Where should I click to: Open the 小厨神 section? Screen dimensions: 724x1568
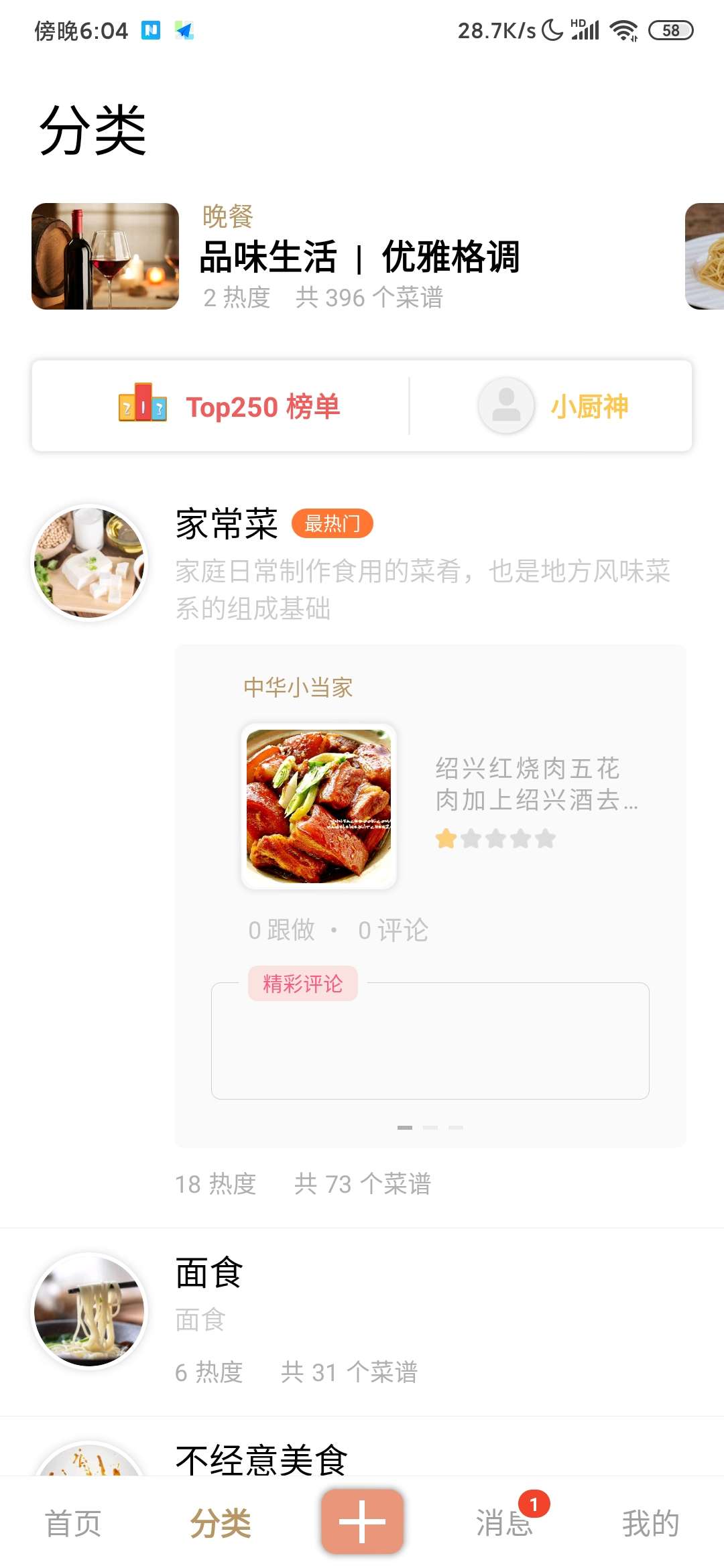pos(553,406)
